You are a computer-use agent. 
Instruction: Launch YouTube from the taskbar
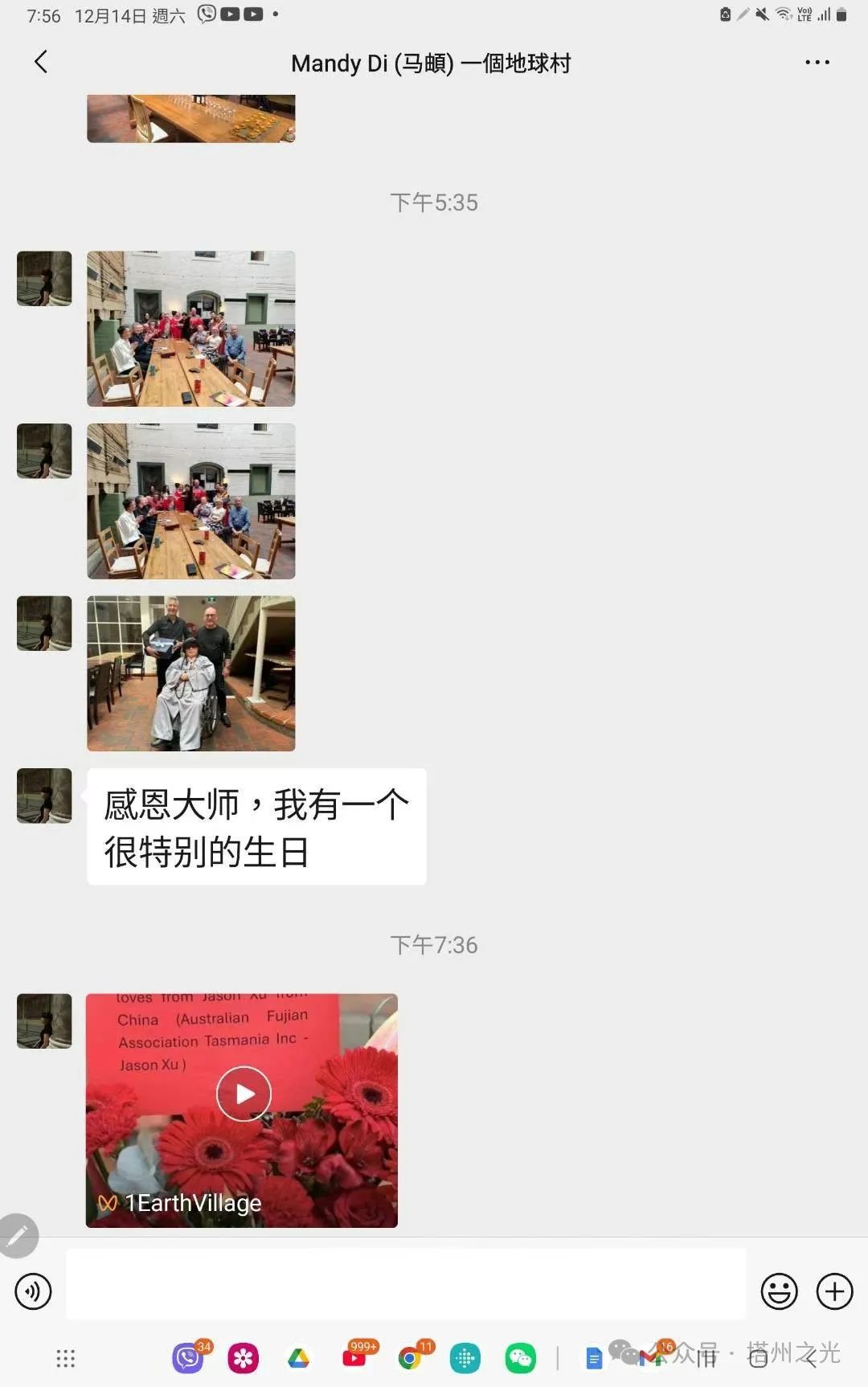tap(354, 1358)
